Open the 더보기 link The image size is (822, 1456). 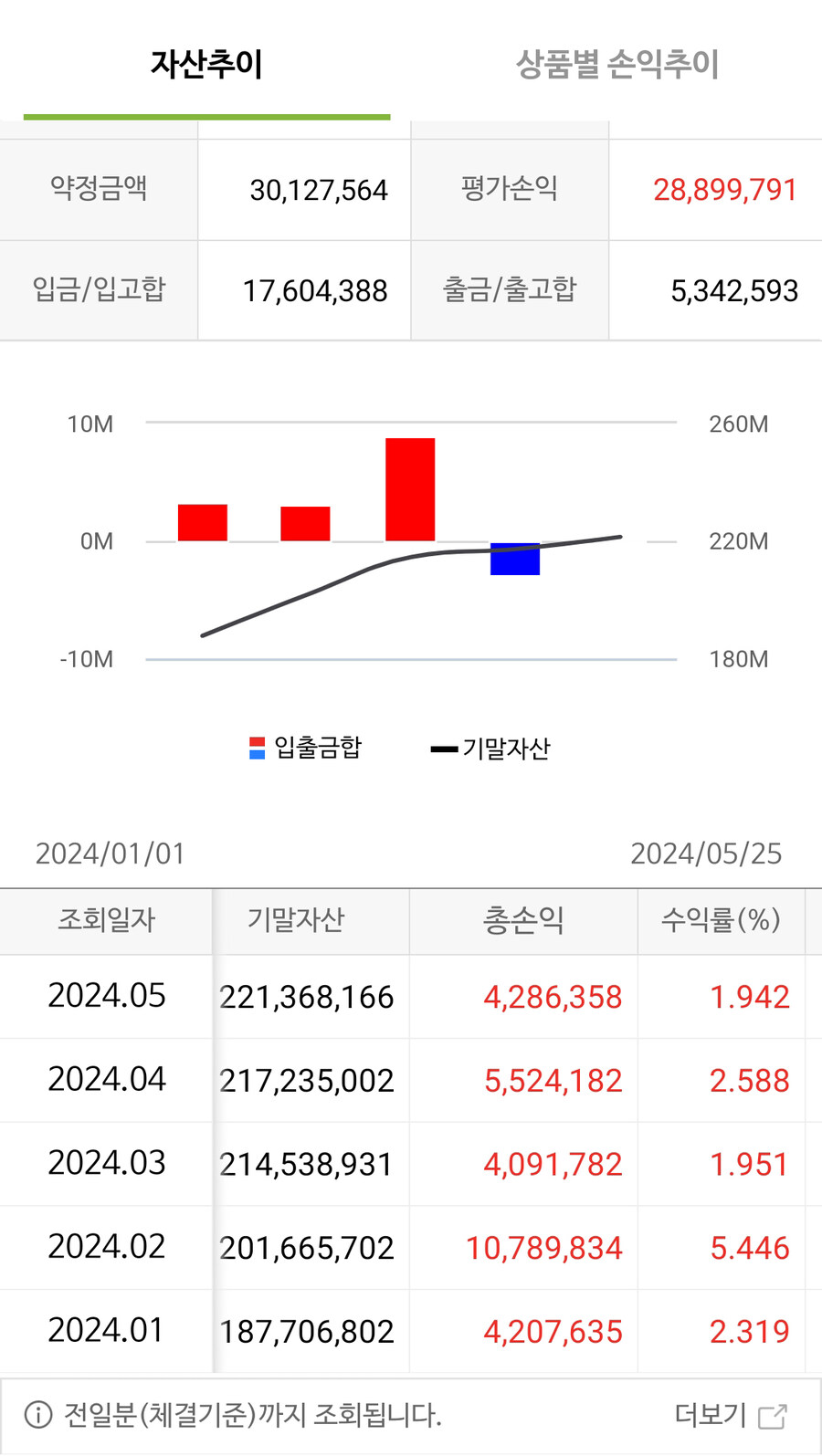729,1416
